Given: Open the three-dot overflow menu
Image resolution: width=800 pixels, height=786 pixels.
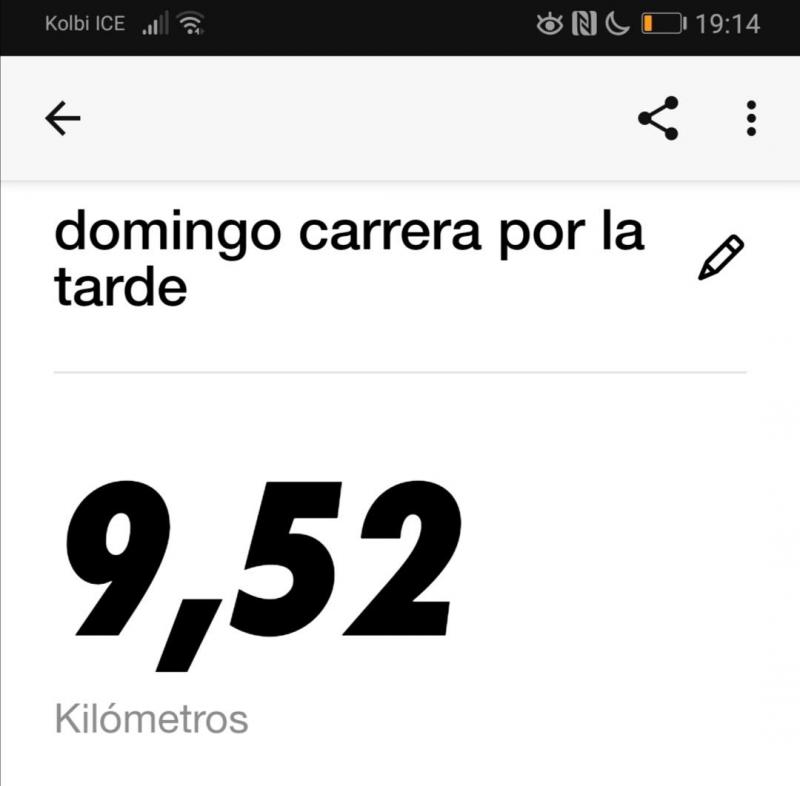Looking at the screenshot, I should [751, 119].
